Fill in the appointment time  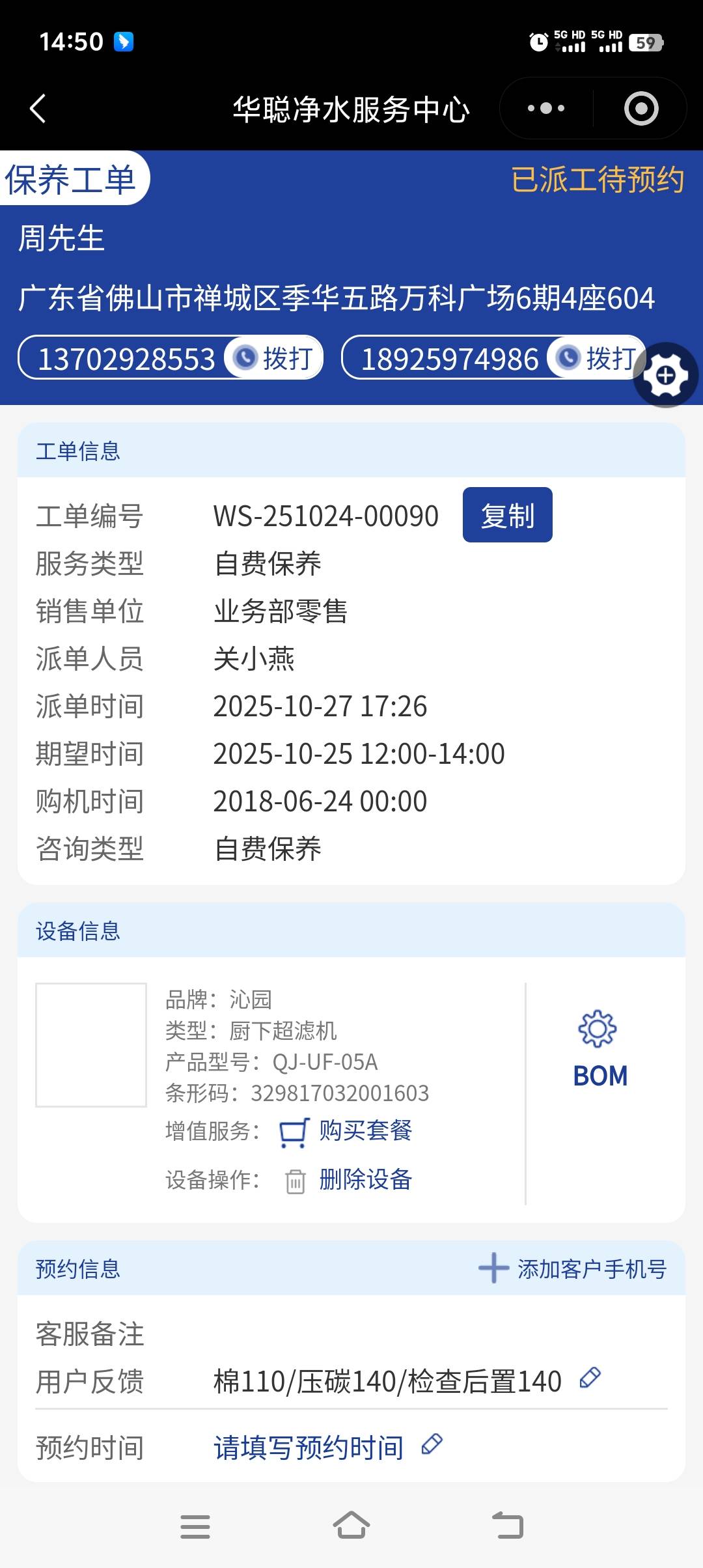pos(309,1448)
